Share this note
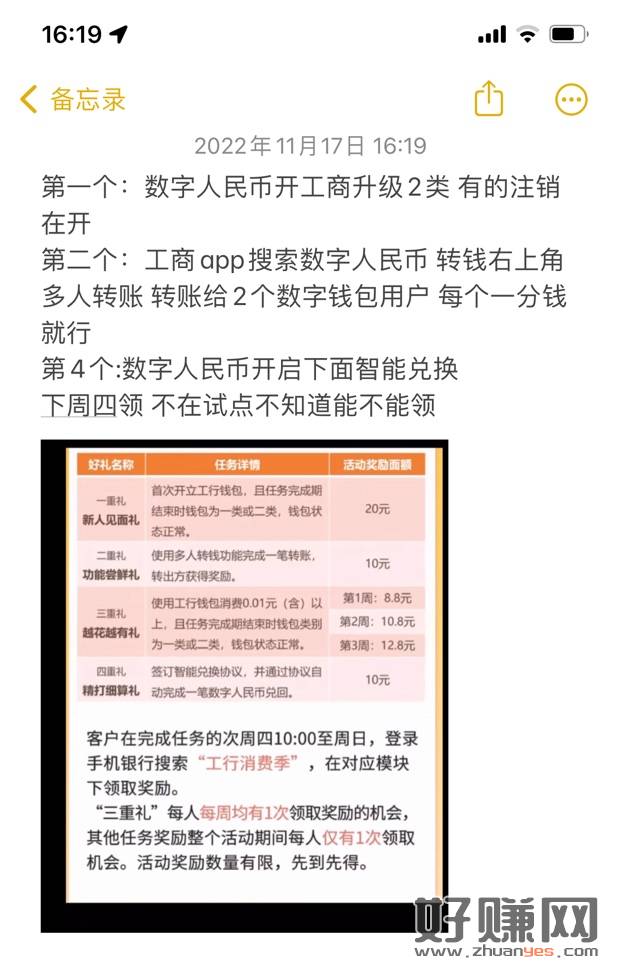This screenshot has height=975, width=621. click(488, 99)
